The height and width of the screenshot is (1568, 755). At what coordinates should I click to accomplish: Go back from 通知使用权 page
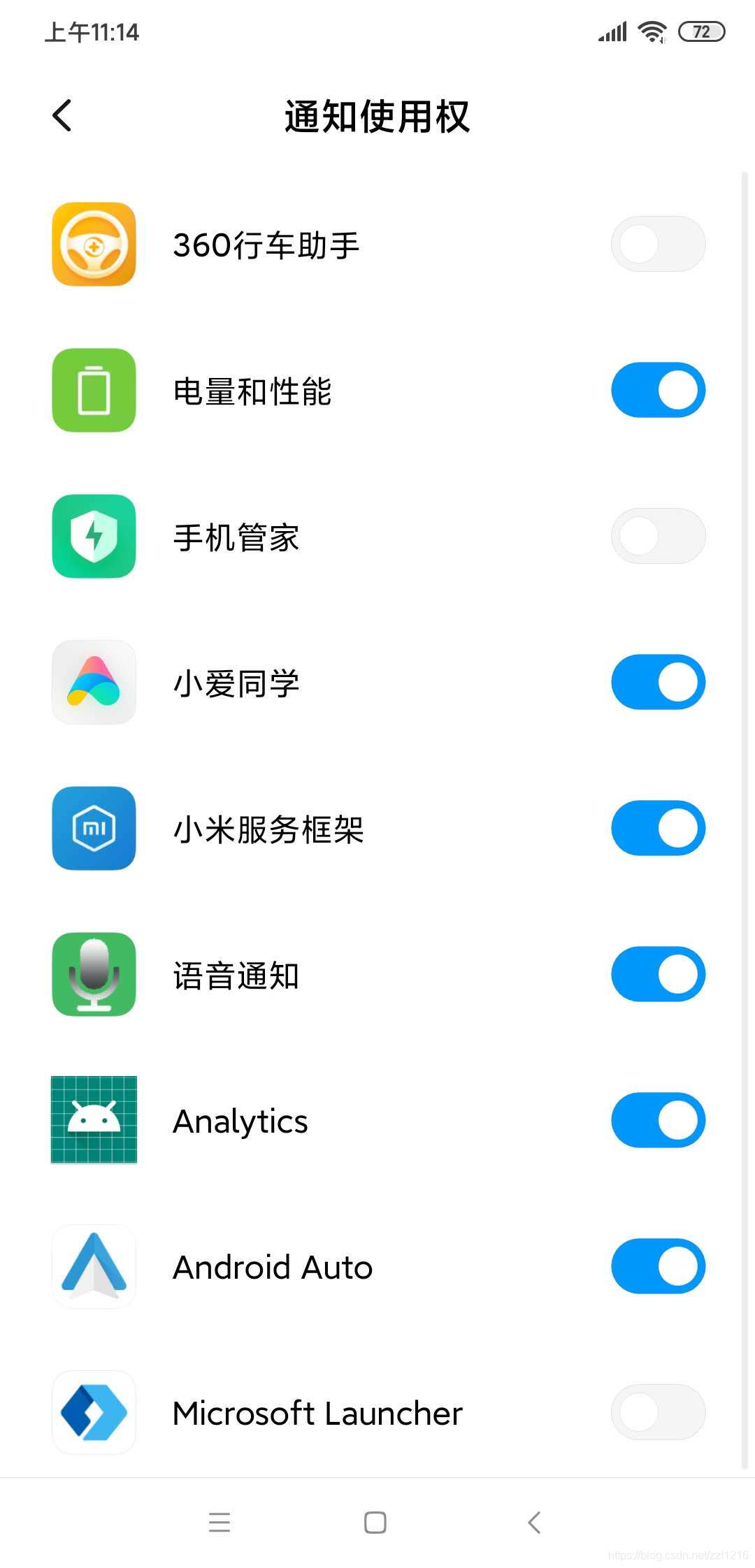point(62,115)
